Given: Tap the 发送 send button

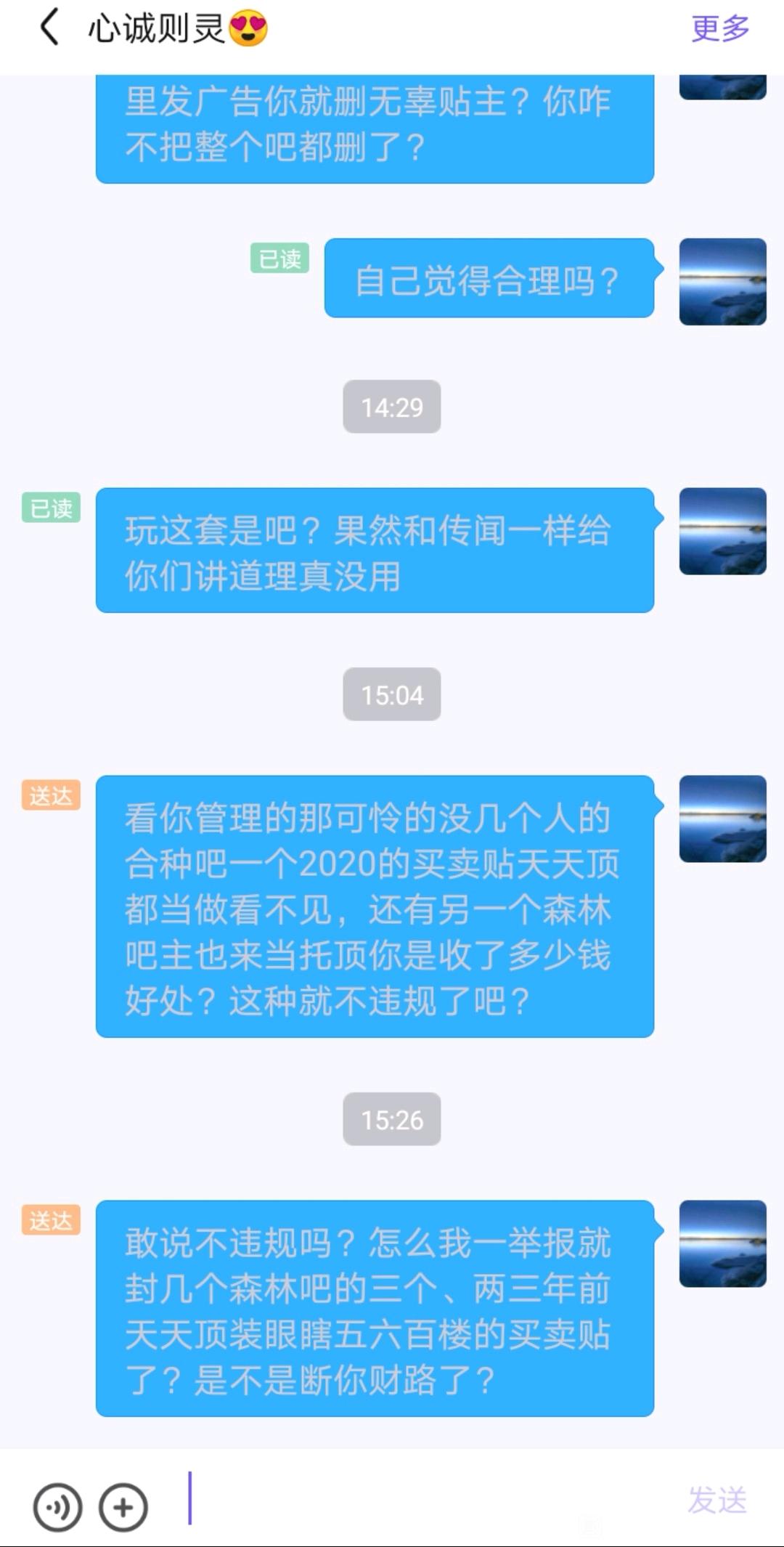Looking at the screenshot, I should click(716, 1500).
